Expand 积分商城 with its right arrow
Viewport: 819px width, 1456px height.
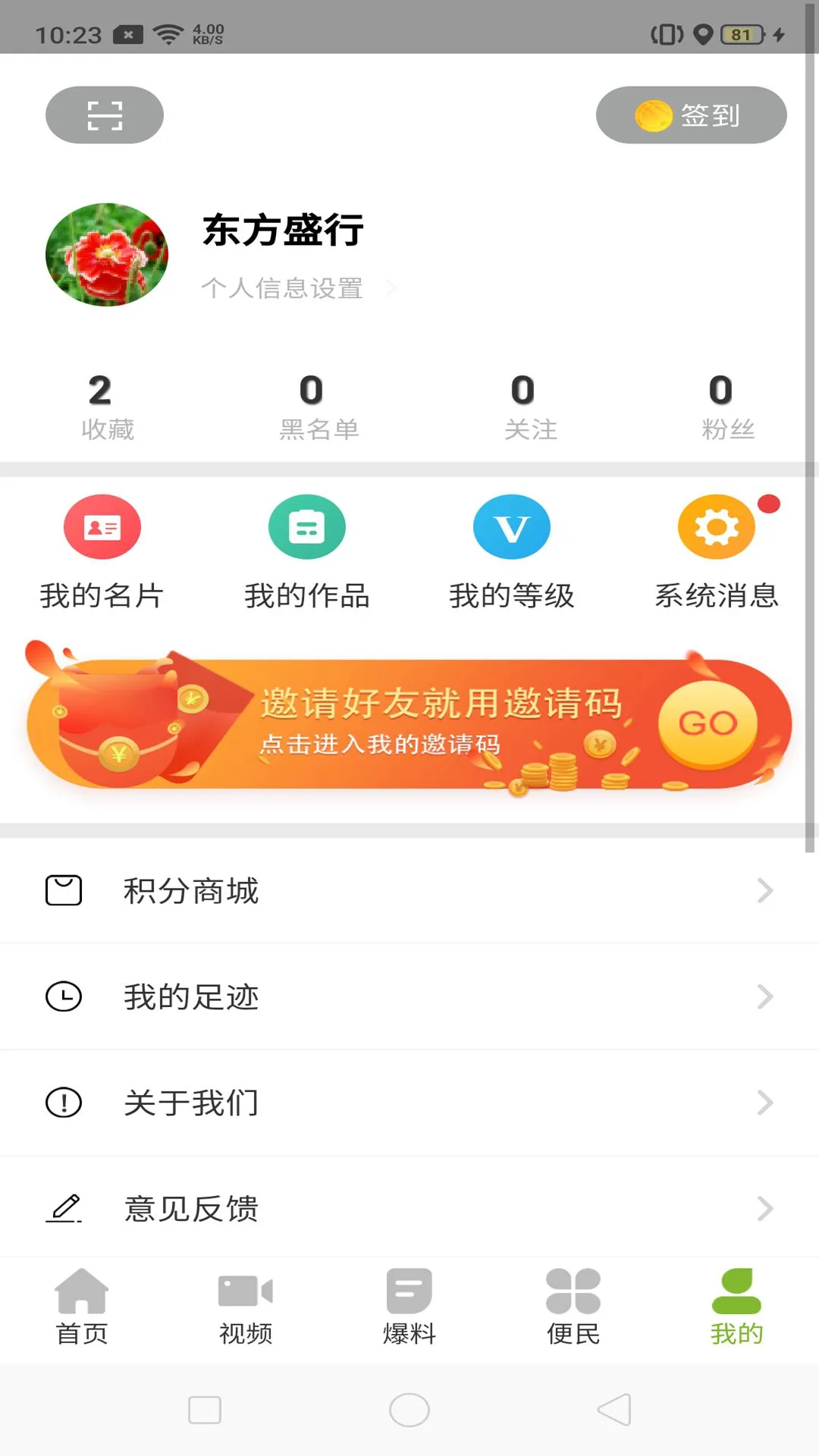click(764, 891)
